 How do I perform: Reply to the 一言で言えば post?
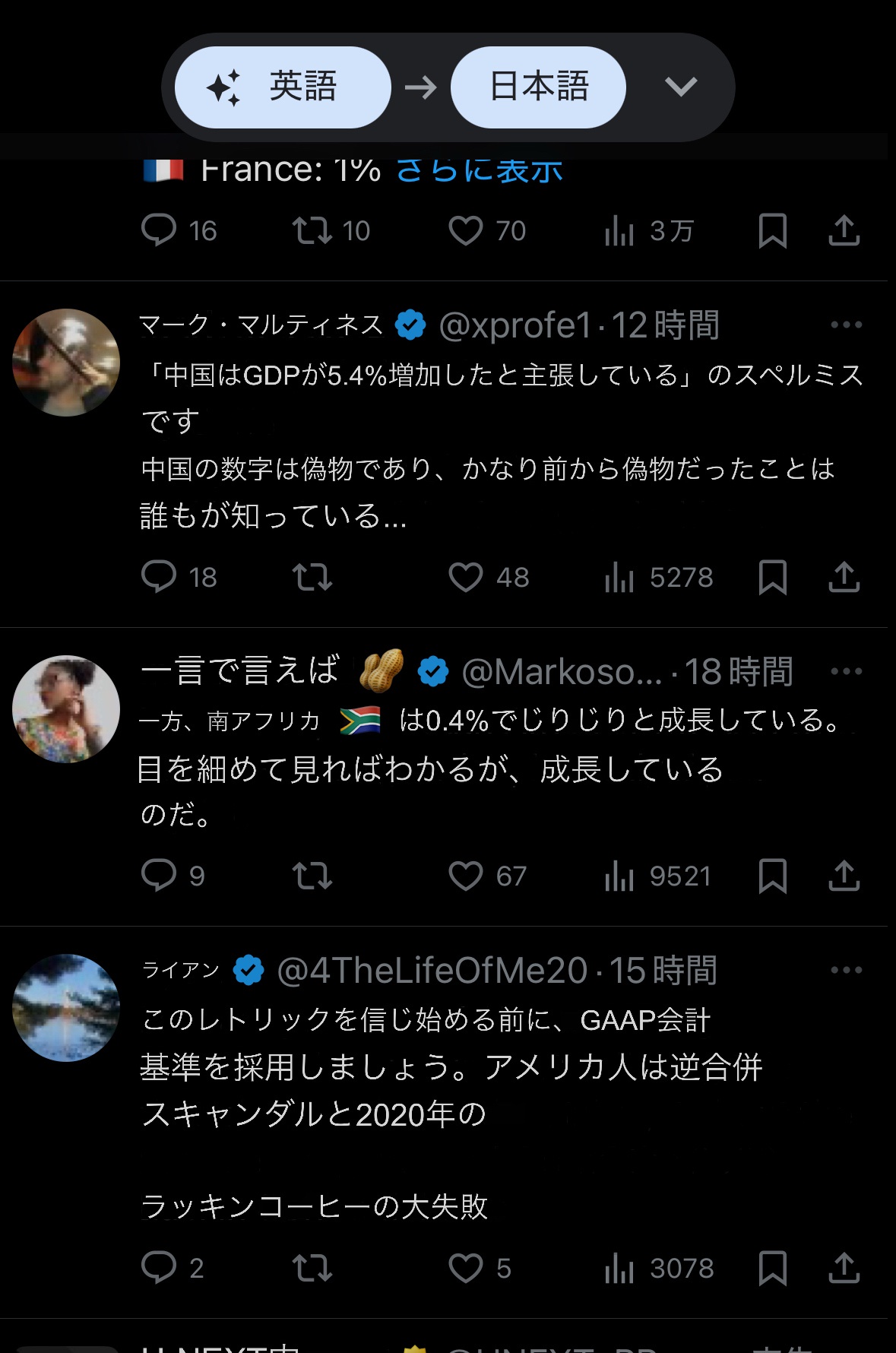(x=159, y=876)
